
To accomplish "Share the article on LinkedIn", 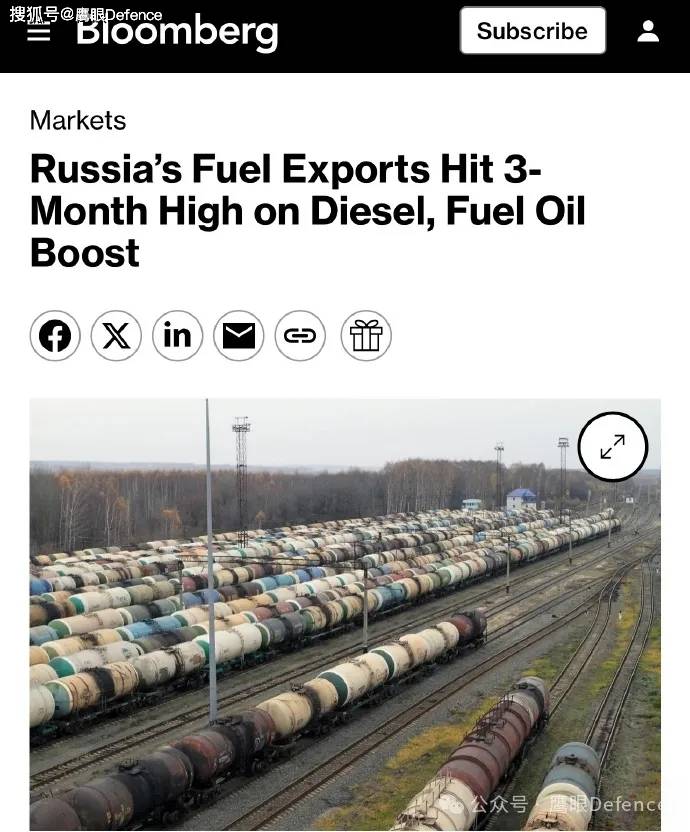I will pyautogui.click(x=177, y=336).
